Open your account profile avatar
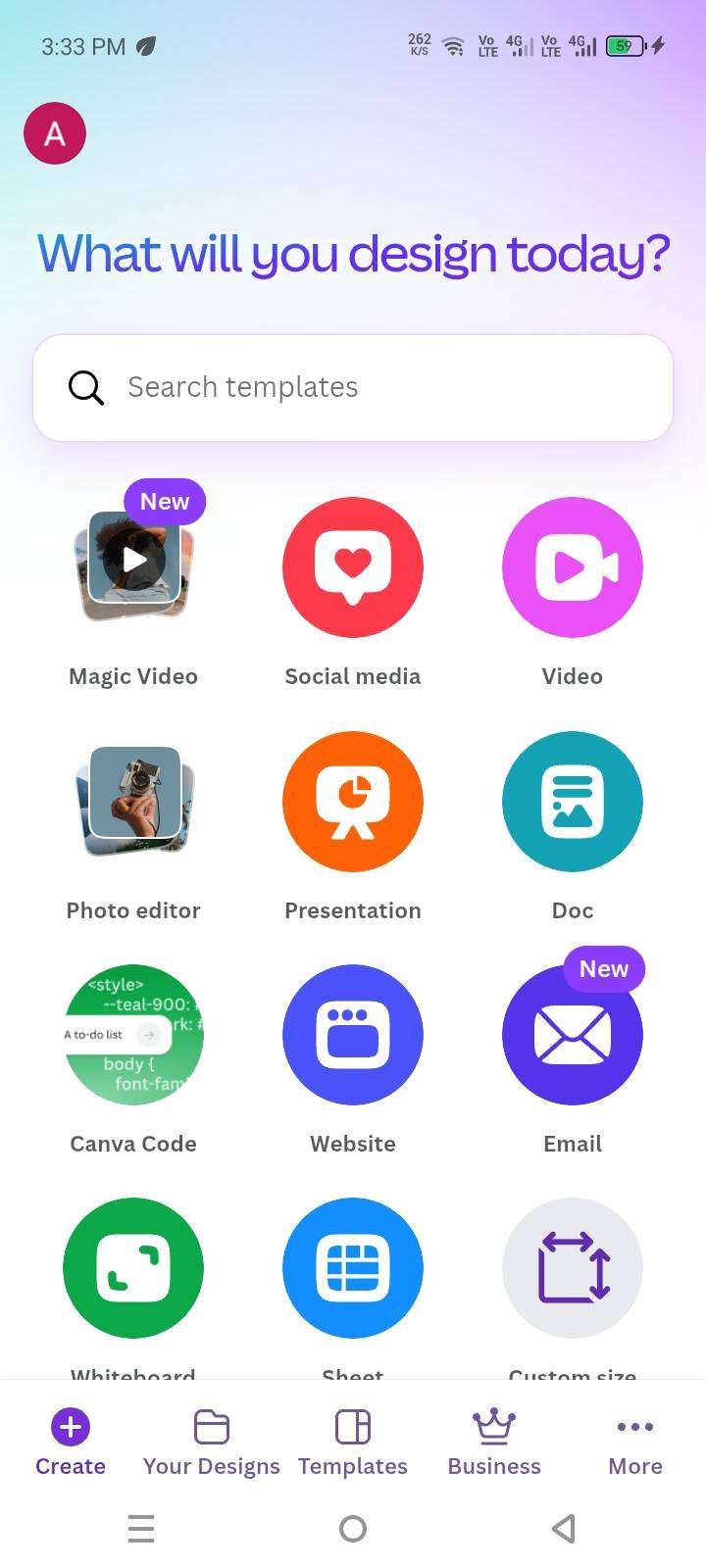Viewport: 706px width, 1568px height. click(x=55, y=132)
